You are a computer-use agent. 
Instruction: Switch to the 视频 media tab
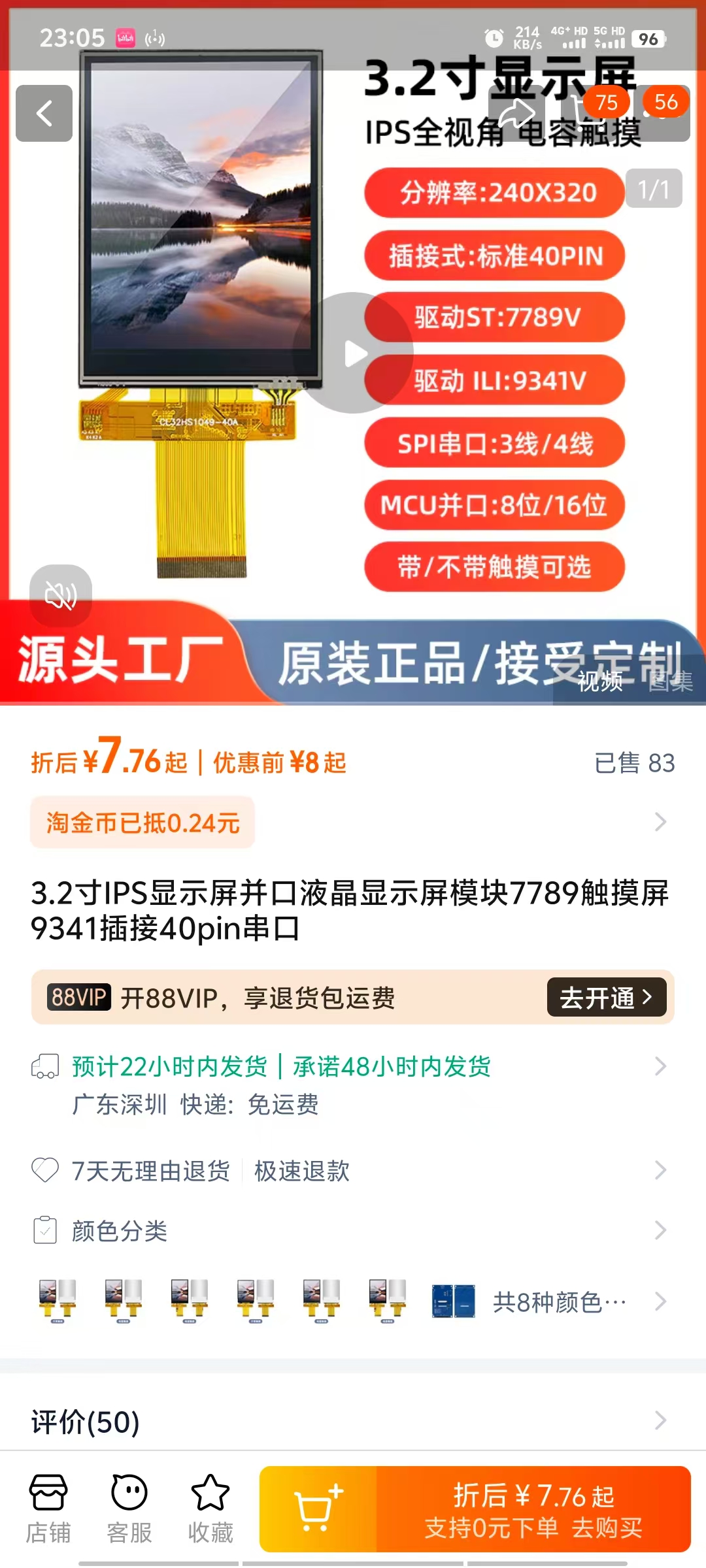599,681
